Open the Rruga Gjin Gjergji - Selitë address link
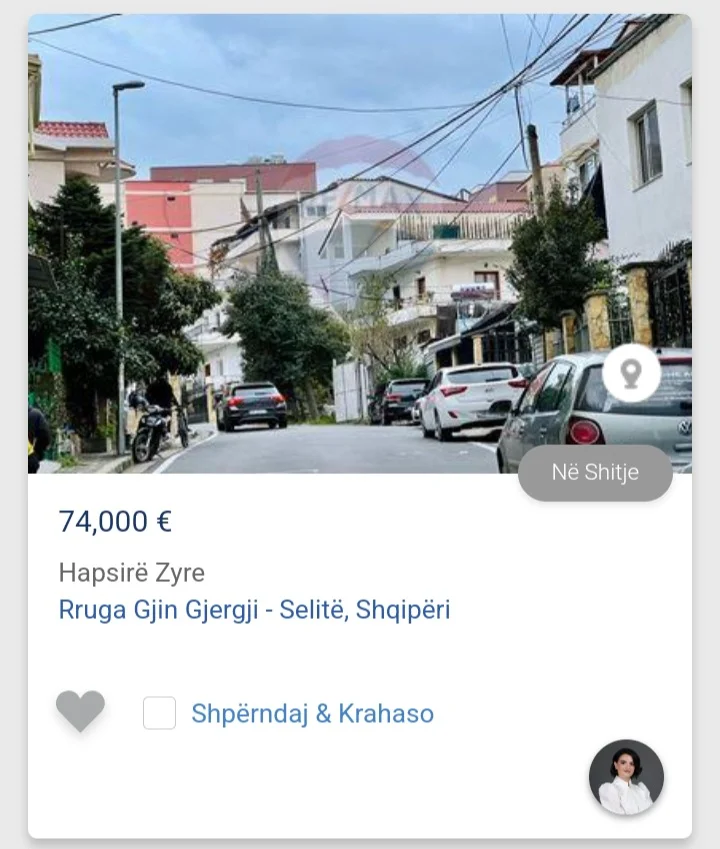The image size is (720, 849). pyautogui.click(x=256, y=607)
